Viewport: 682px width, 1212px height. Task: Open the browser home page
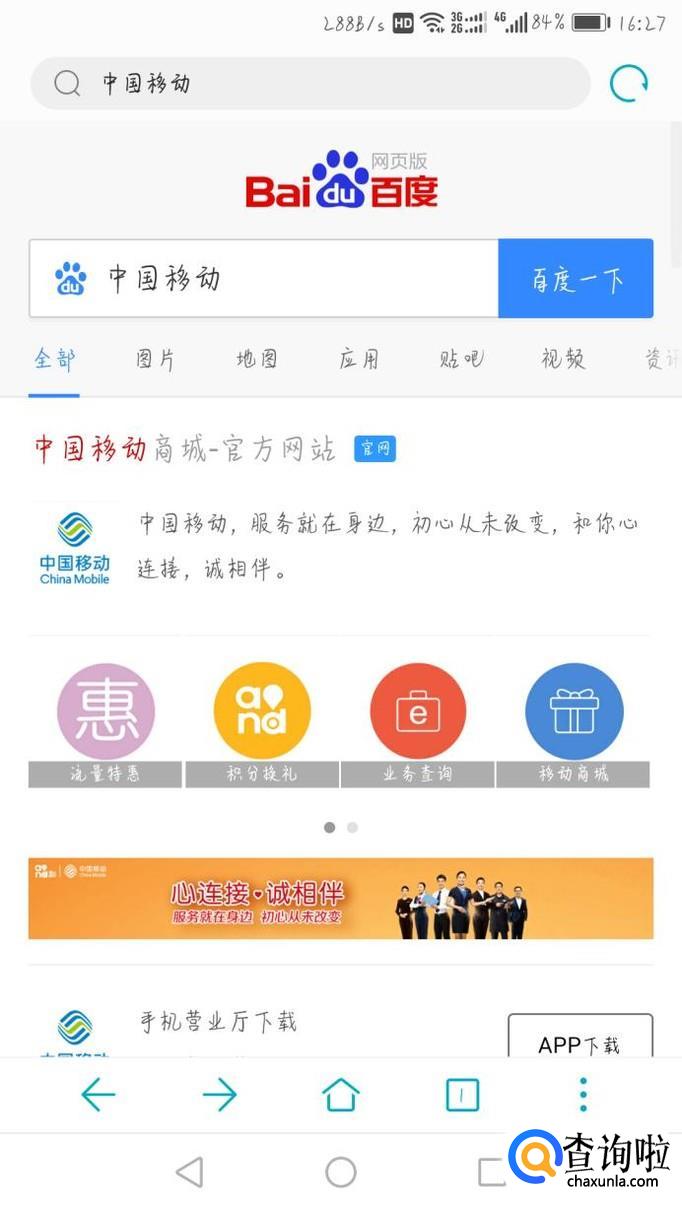(x=341, y=1095)
